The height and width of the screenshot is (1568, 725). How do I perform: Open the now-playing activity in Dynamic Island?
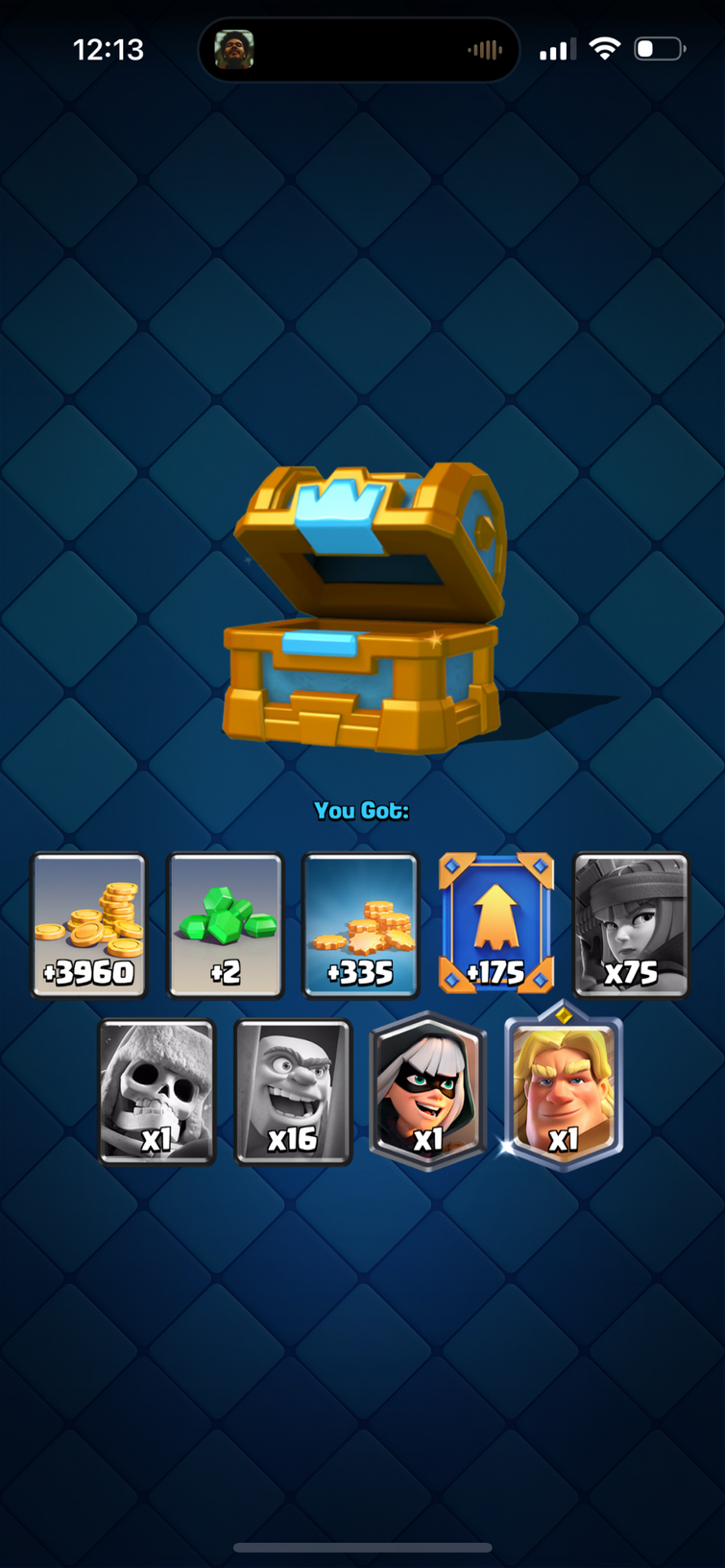358,50
